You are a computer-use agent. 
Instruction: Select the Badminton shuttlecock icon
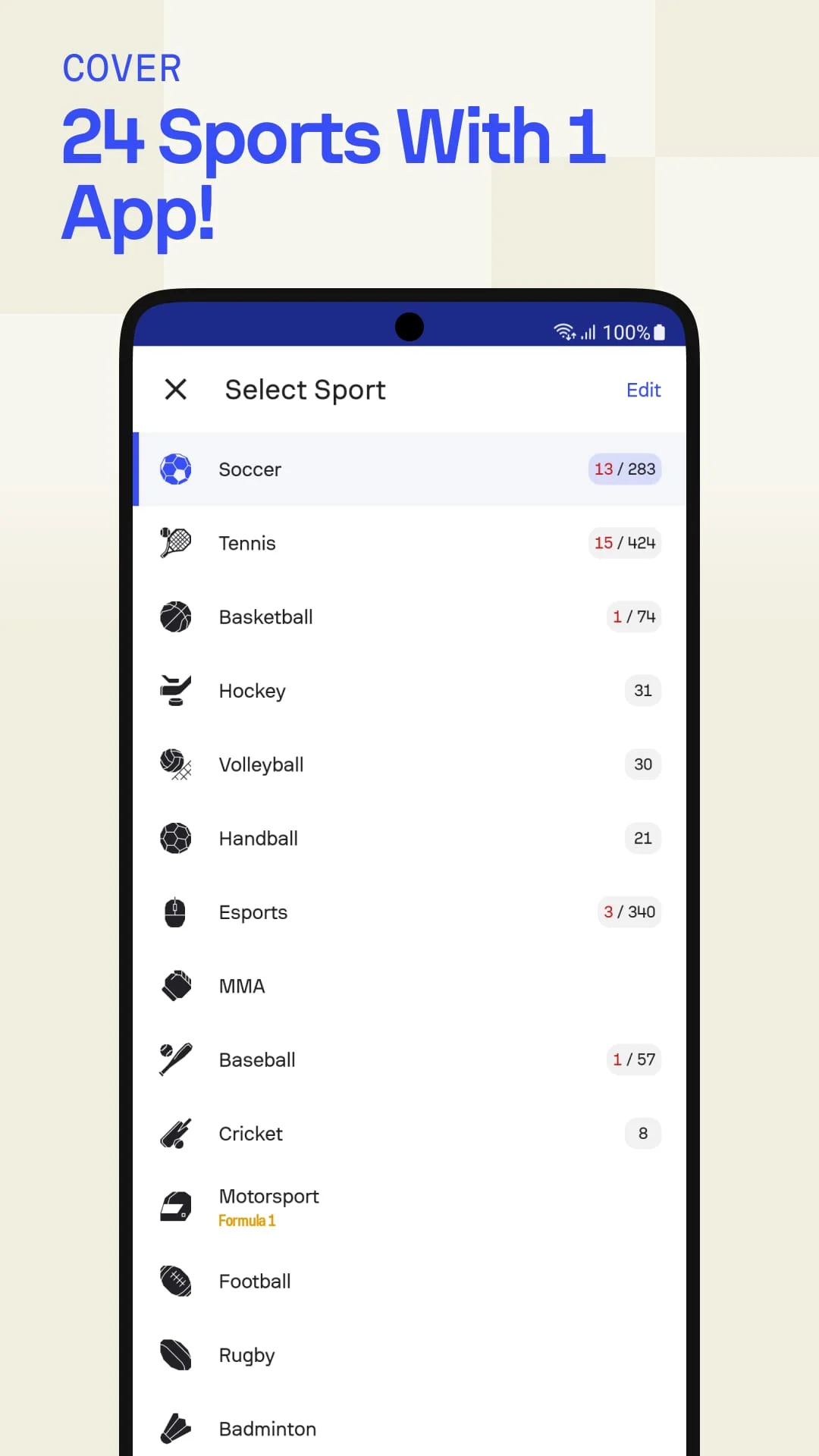tap(175, 1429)
